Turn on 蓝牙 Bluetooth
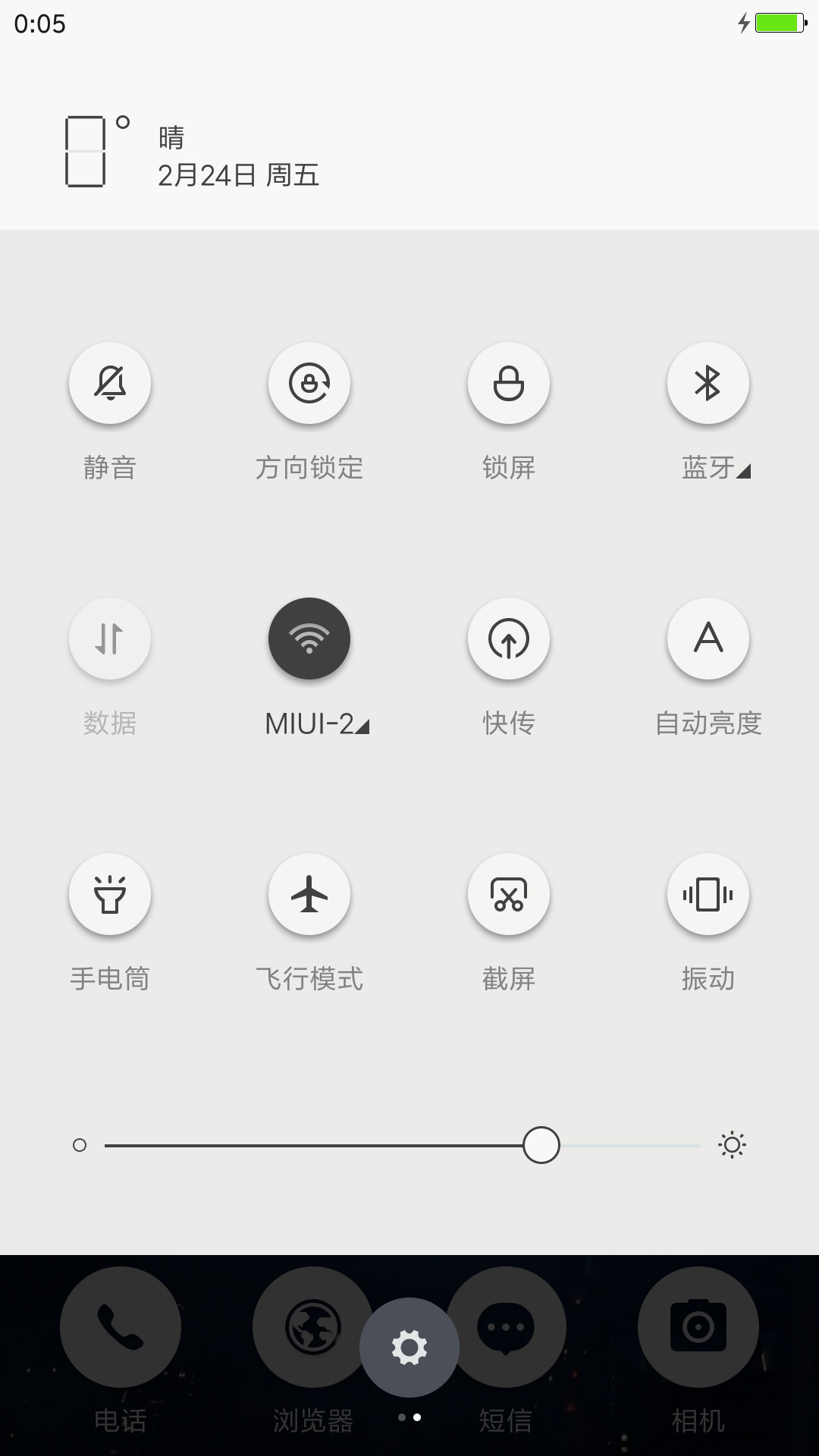This screenshot has height=1456, width=819. pyautogui.click(x=708, y=383)
